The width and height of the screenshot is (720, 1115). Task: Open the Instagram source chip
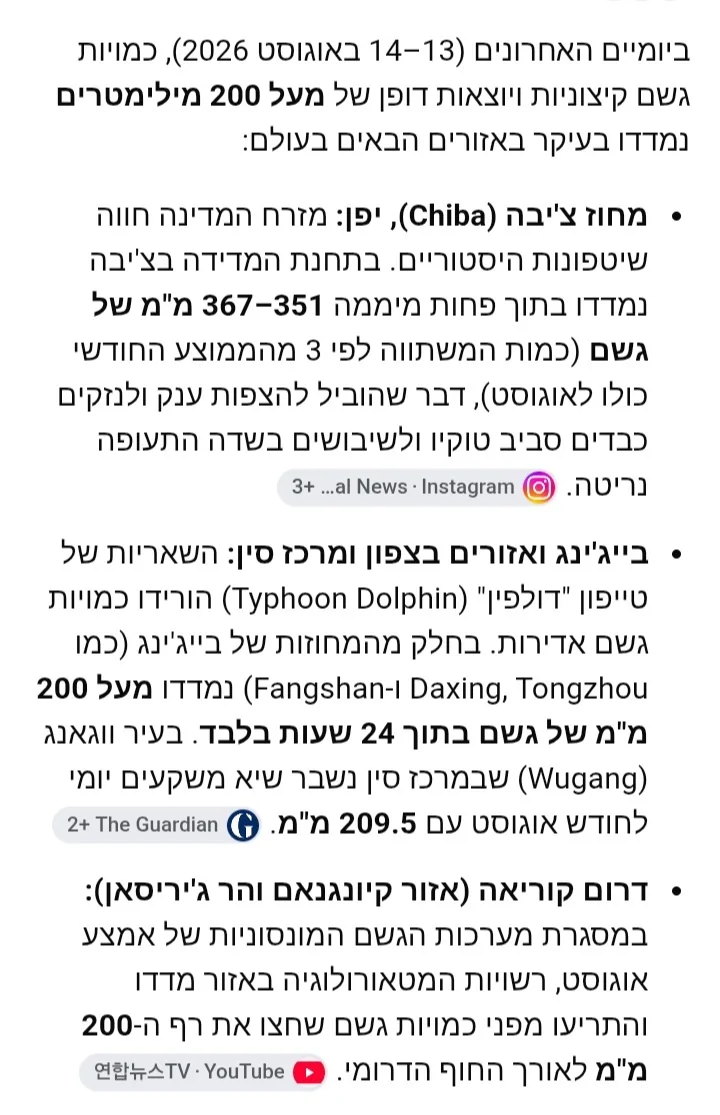coord(417,488)
